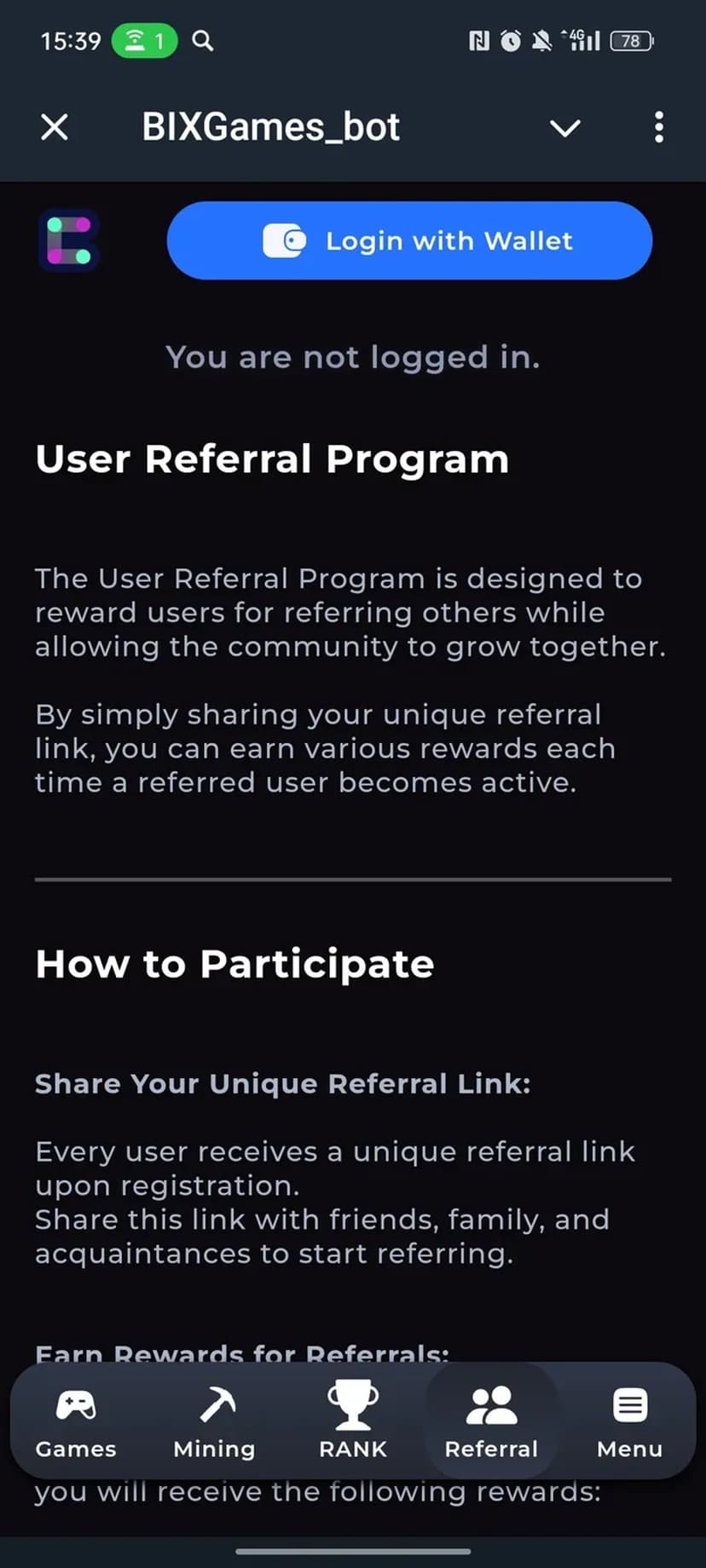Viewport: 706px width, 1568px height.
Task: Close the BIXGames_bot mini app
Action: [x=55, y=128]
